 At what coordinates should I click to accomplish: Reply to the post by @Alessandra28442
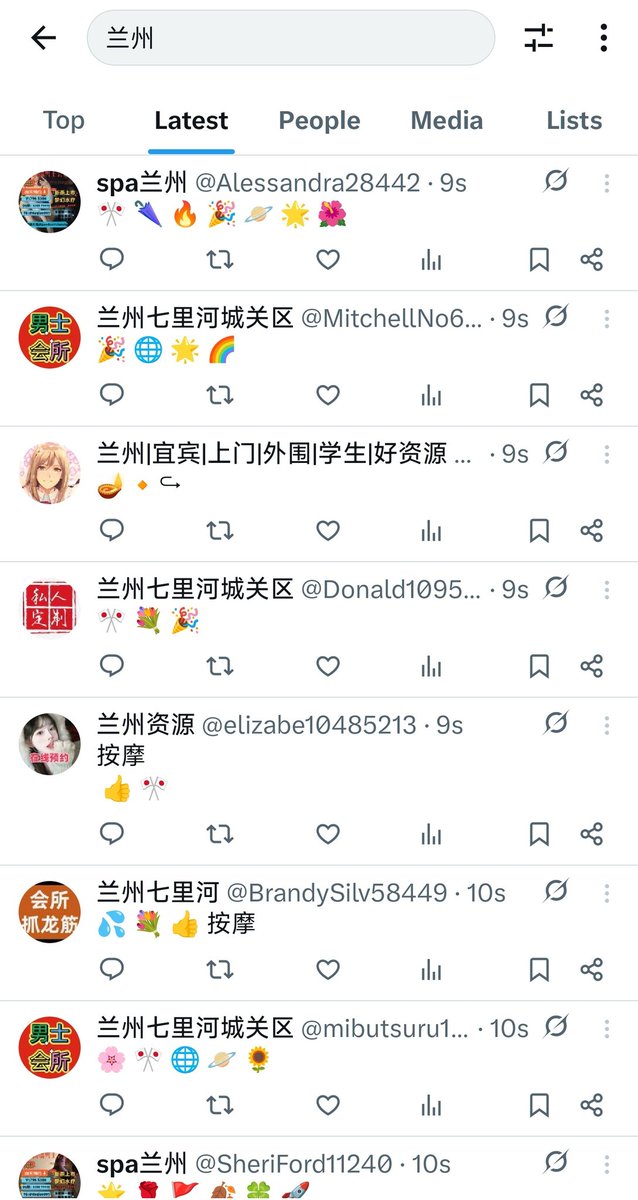[x=112, y=260]
